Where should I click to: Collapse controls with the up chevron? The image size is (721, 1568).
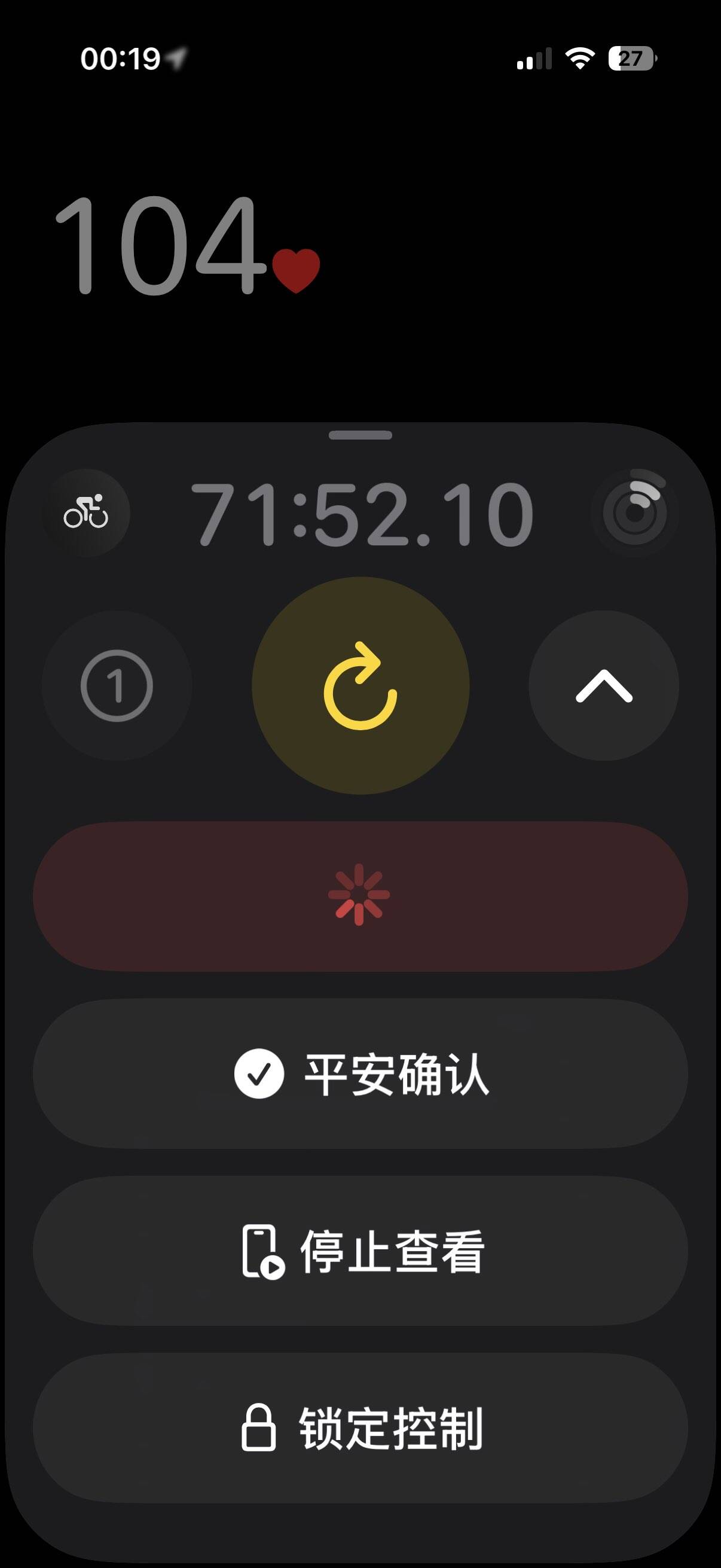604,685
